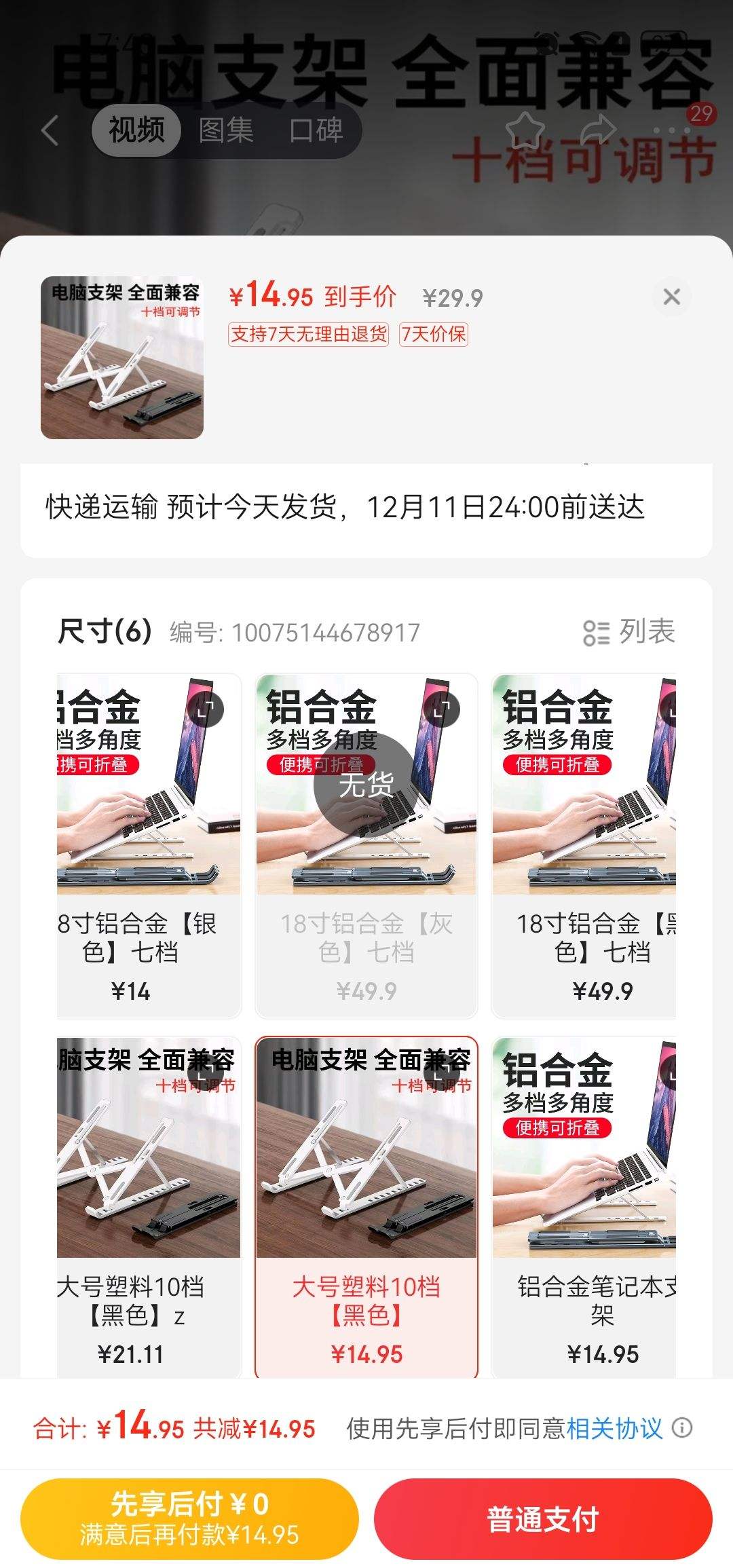
Task: Close the product options sheet
Action: pos(671,297)
